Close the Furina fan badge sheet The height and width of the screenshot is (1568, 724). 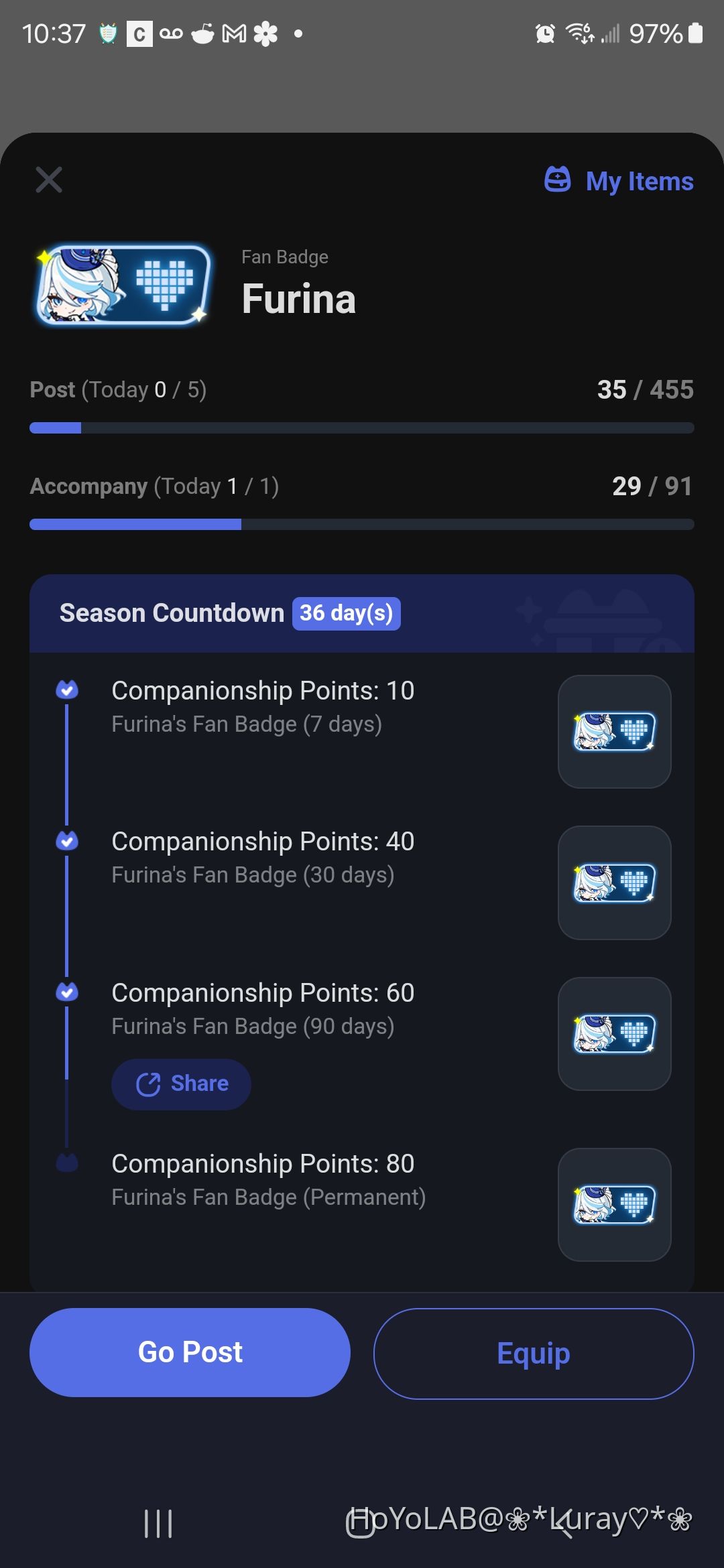49,180
